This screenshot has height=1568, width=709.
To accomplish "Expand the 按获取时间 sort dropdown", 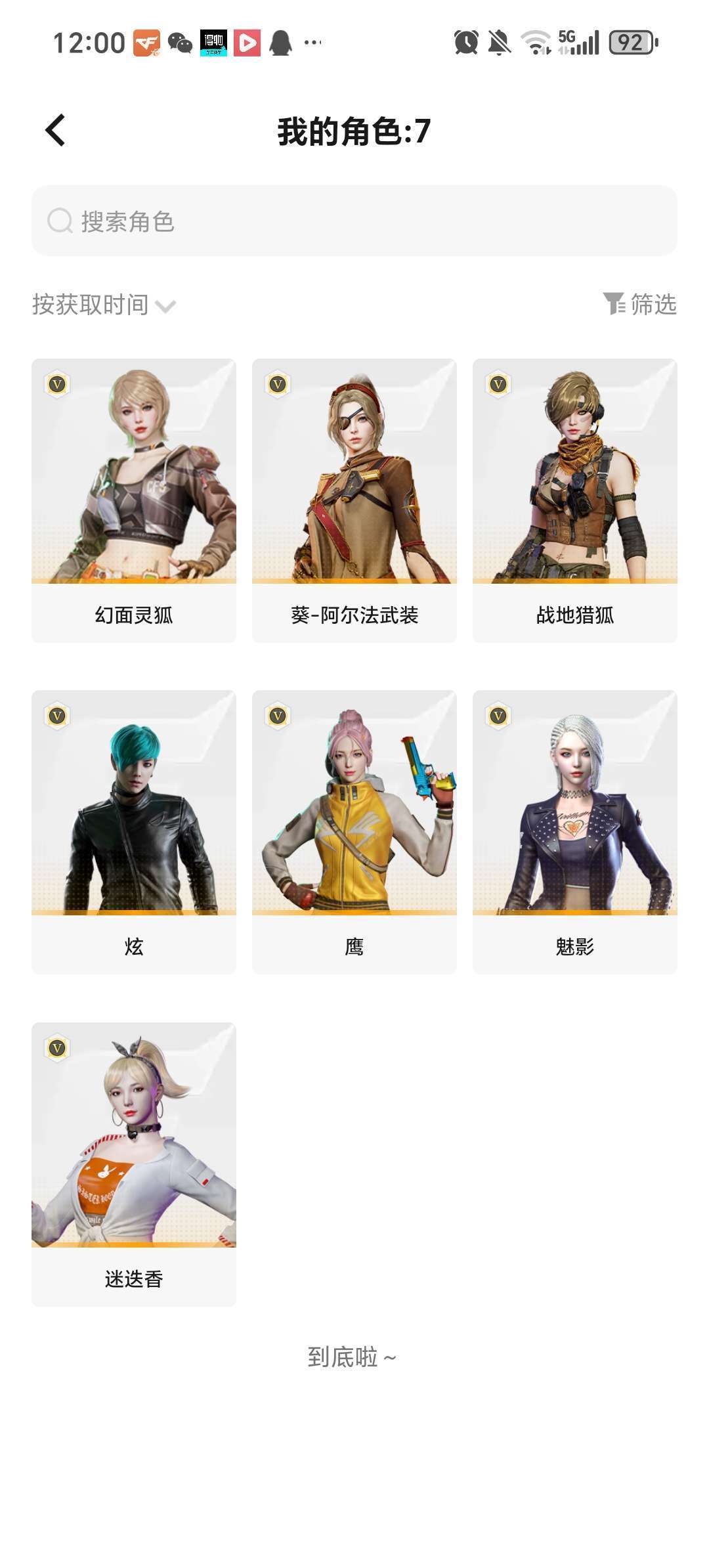I will tap(92, 304).
